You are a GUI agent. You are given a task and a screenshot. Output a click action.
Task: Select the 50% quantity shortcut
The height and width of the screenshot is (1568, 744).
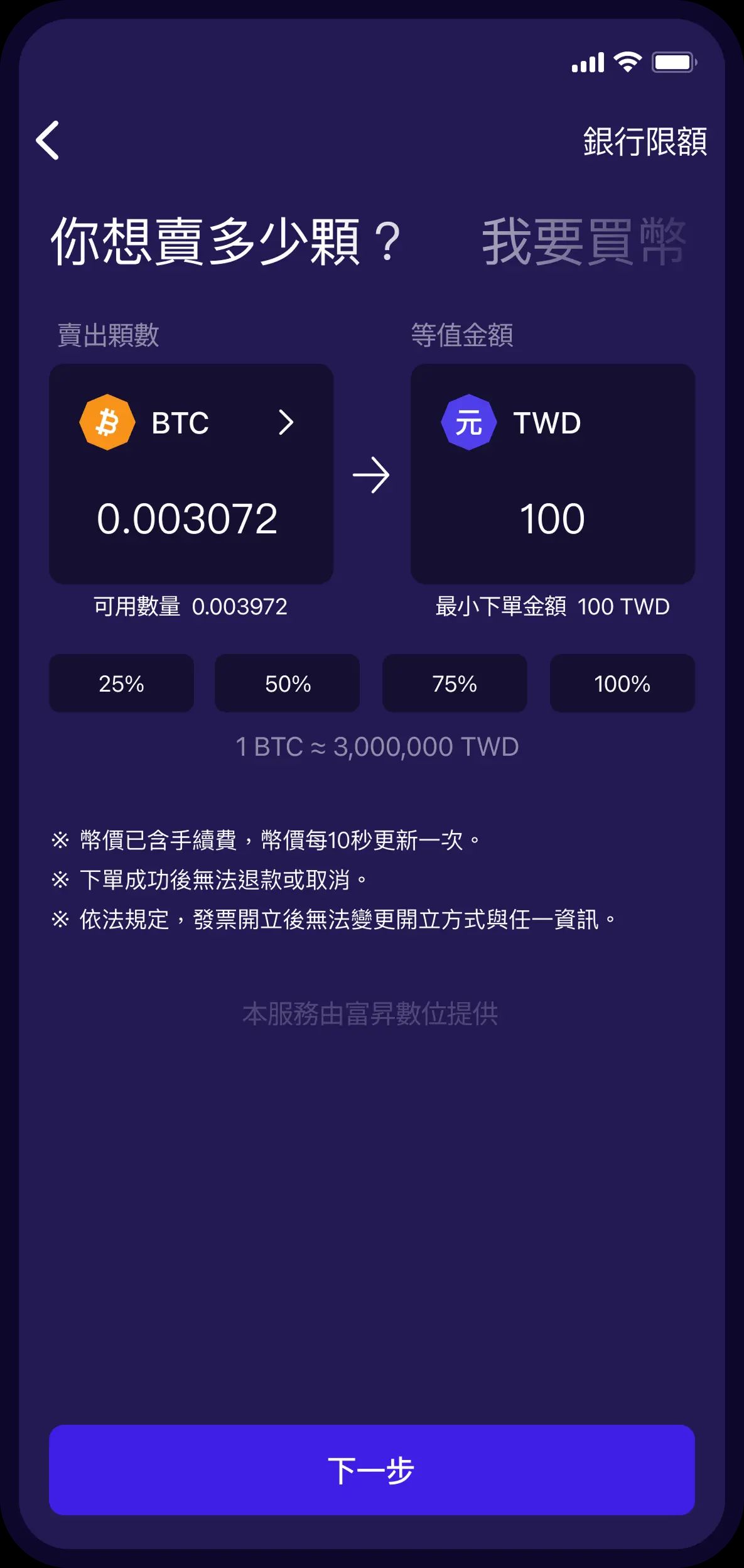[288, 683]
